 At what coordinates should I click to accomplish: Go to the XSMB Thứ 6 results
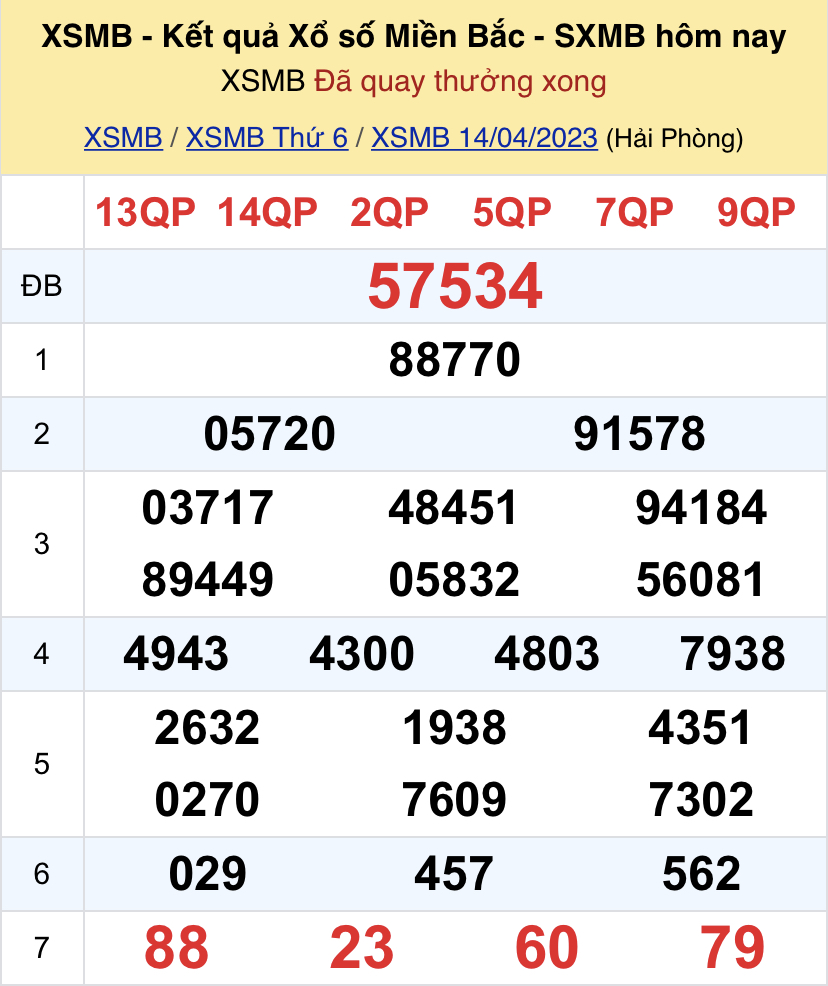point(267,138)
